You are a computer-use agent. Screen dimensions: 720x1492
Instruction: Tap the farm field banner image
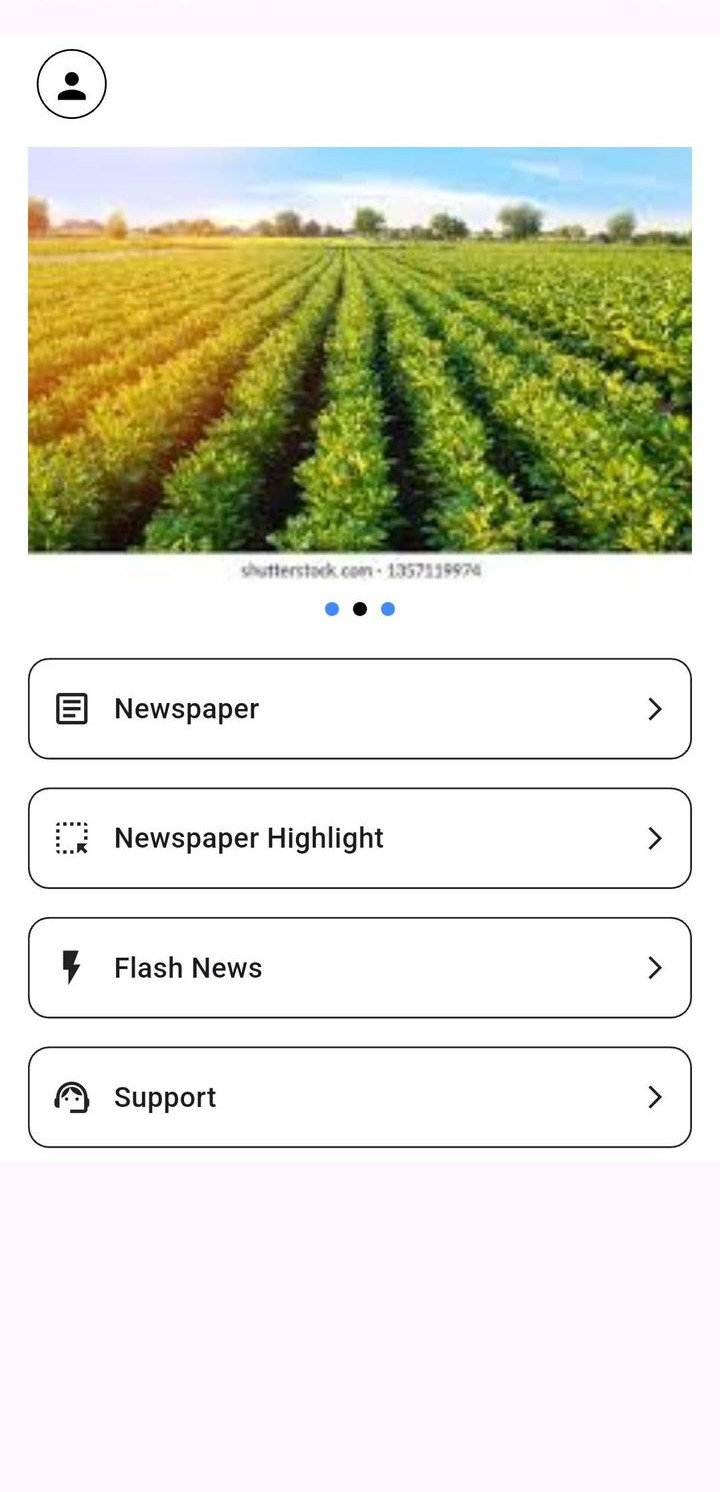(359, 360)
